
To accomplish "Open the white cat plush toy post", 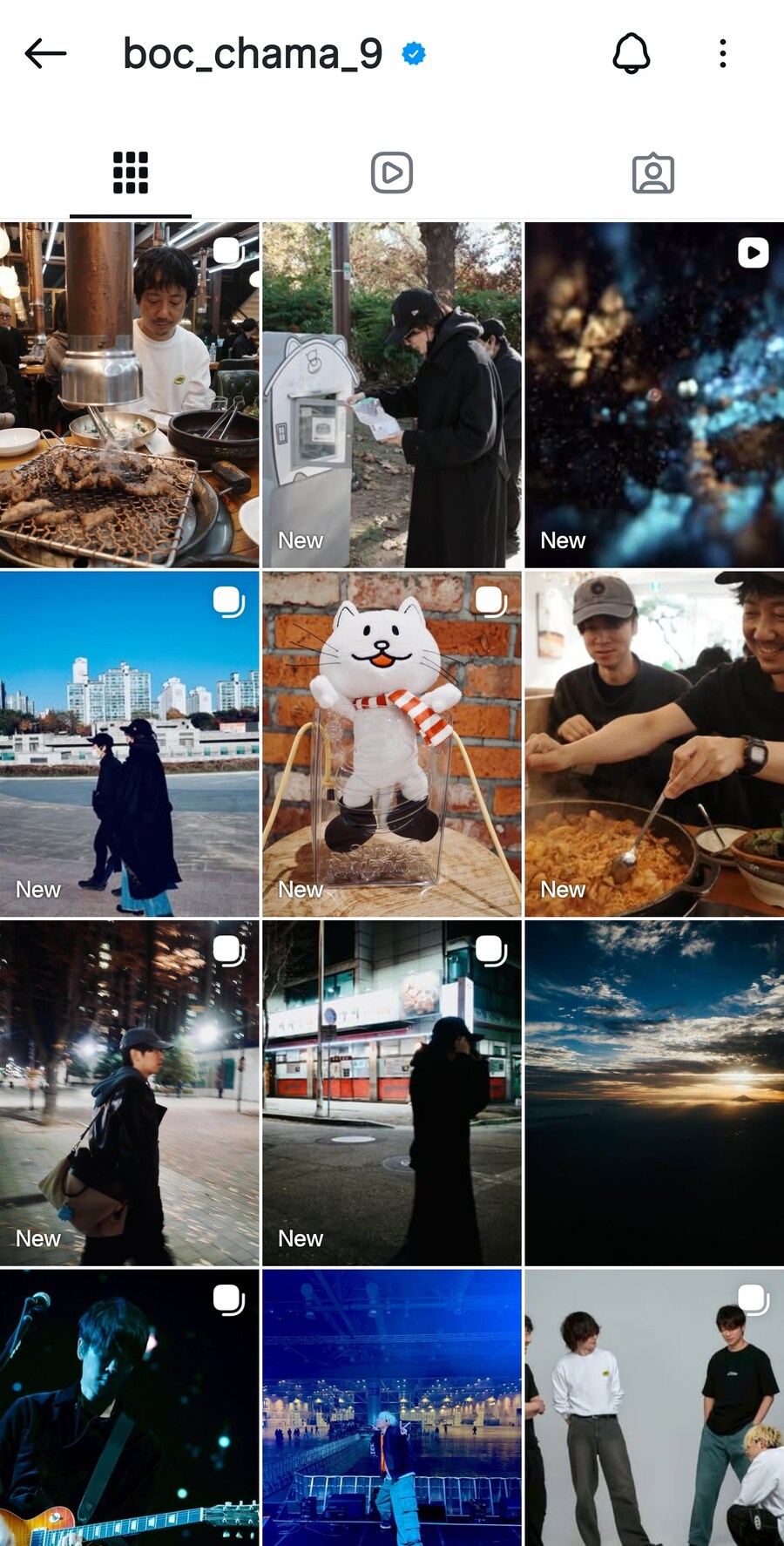I will click(392, 743).
